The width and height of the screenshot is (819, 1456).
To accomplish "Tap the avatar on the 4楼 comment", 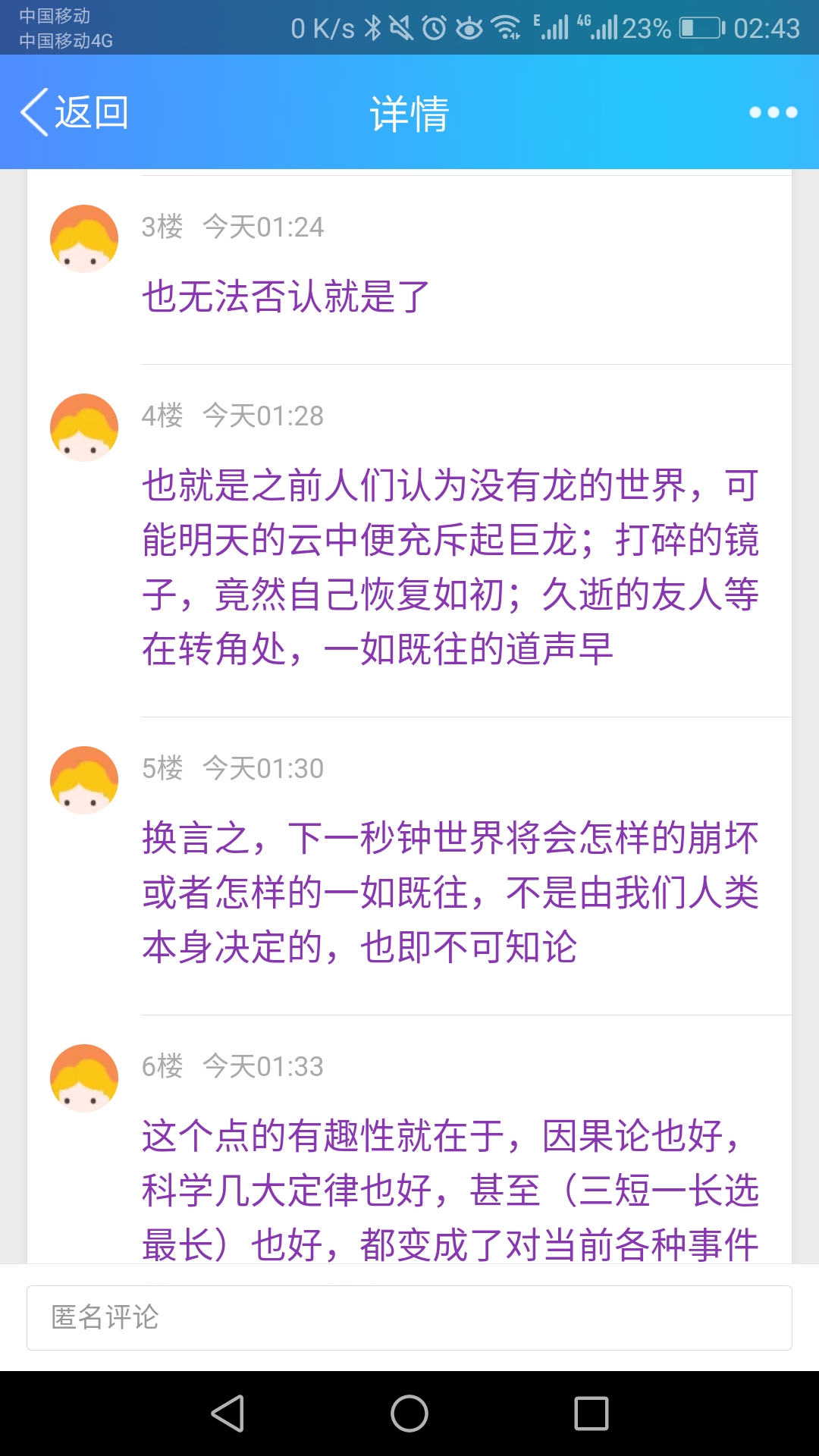I will 84,428.
